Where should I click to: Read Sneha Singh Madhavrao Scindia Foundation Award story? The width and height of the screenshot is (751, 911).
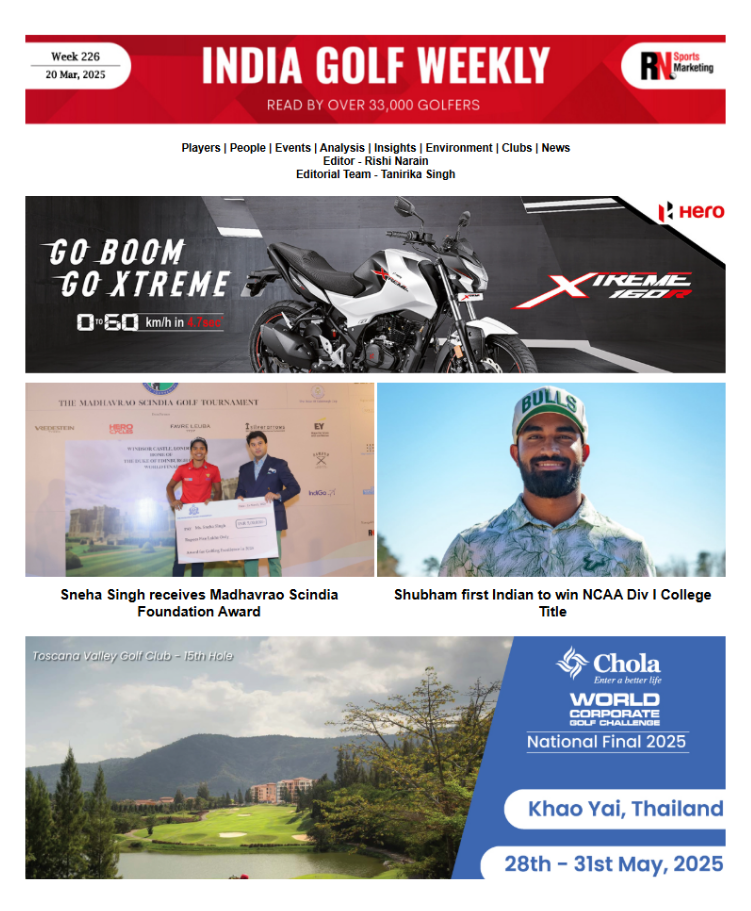(199, 602)
